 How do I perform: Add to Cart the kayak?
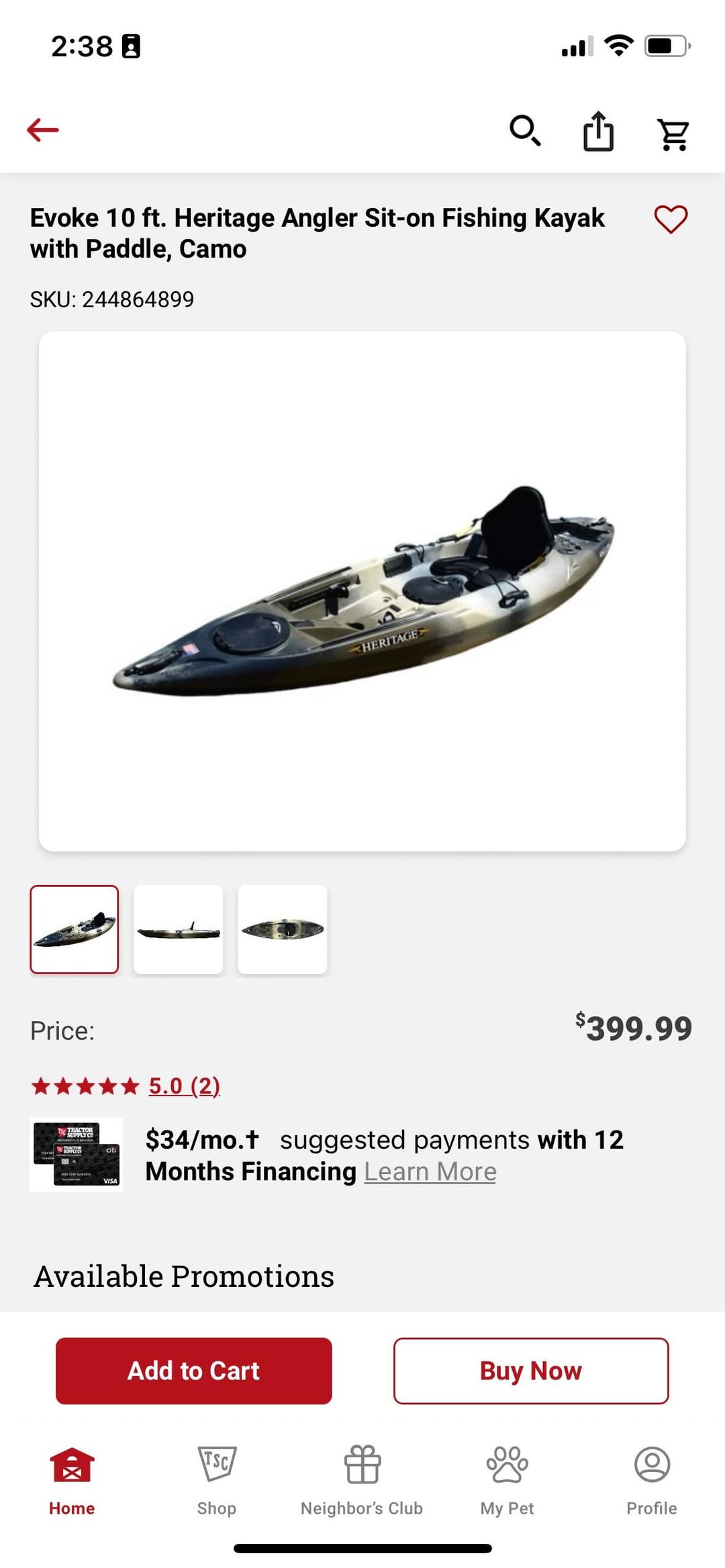[x=194, y=1371]
